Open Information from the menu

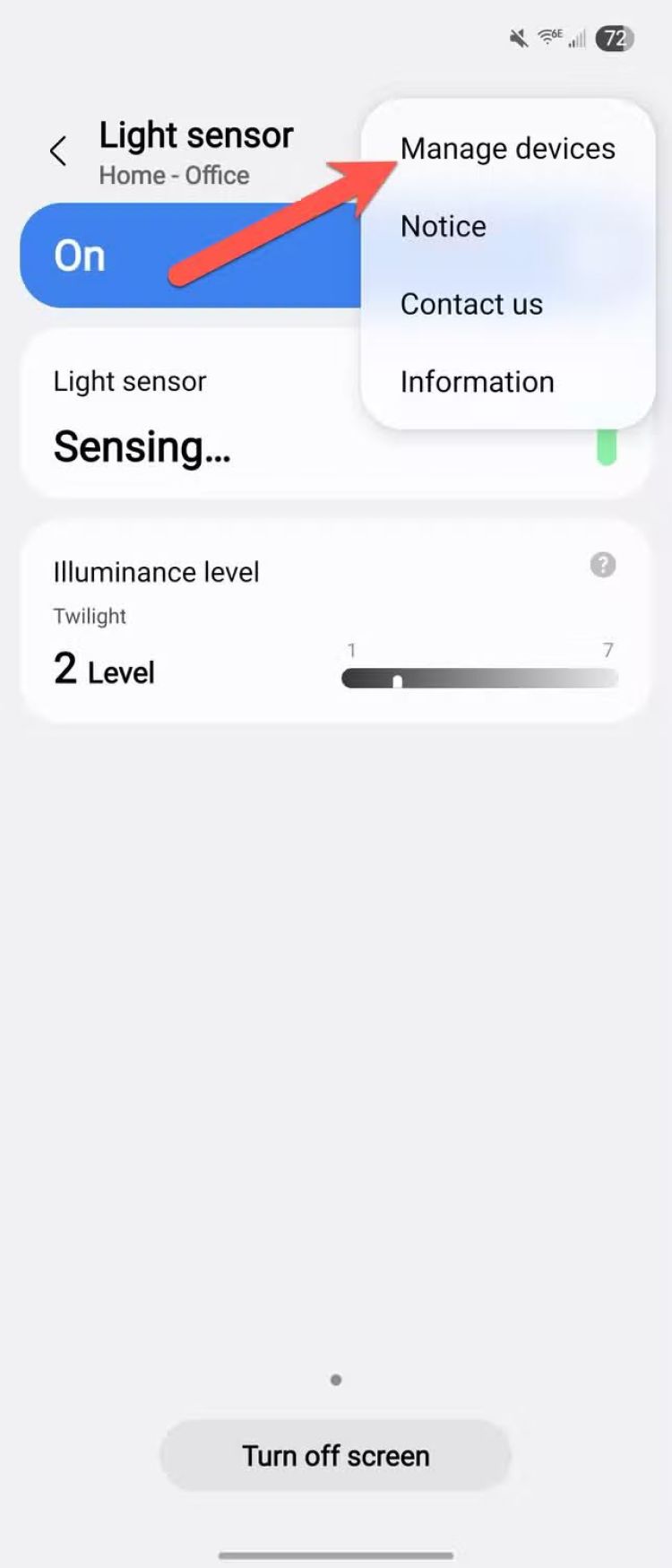(x=477, y=382)
